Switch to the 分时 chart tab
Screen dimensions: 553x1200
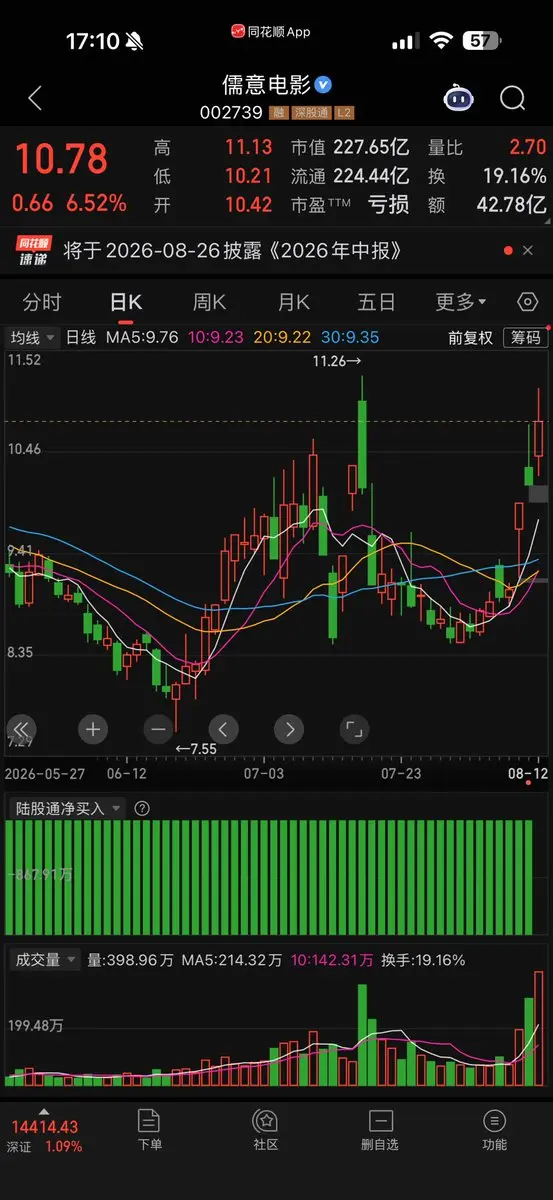click(42, 302)
